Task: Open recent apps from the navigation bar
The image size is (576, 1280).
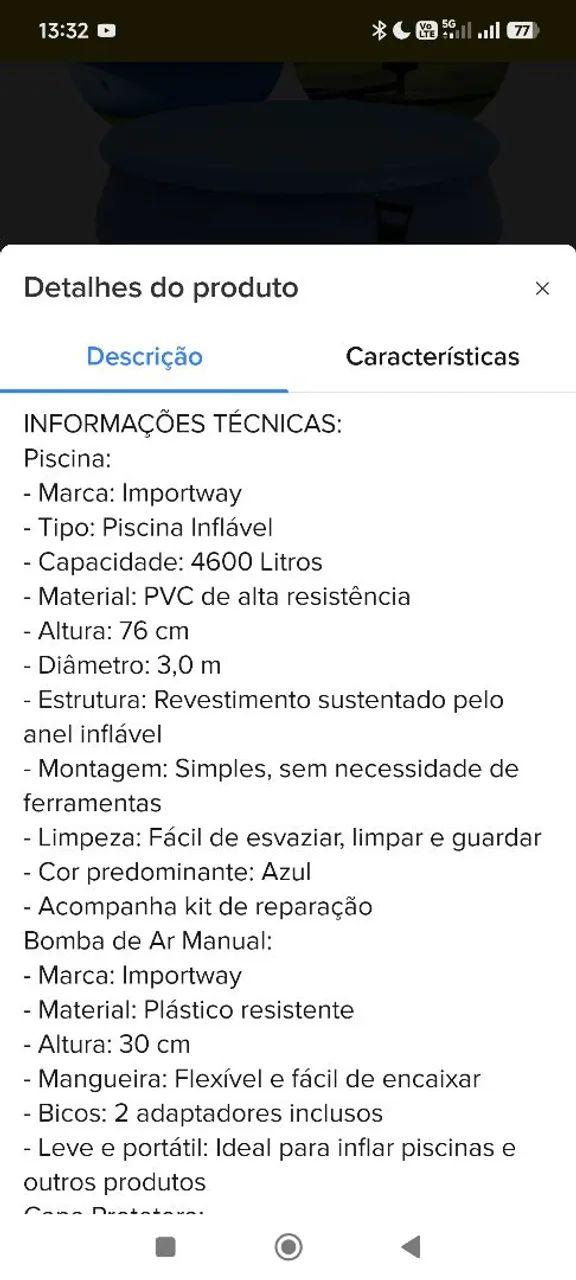Action: coord(166,1246)
